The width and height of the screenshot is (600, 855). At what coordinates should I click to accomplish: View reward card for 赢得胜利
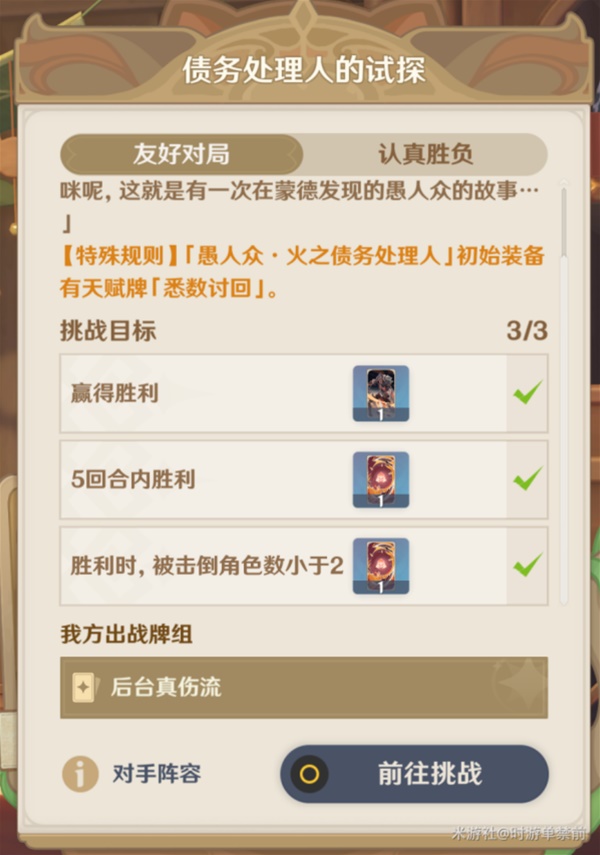[x=380, y=393]
